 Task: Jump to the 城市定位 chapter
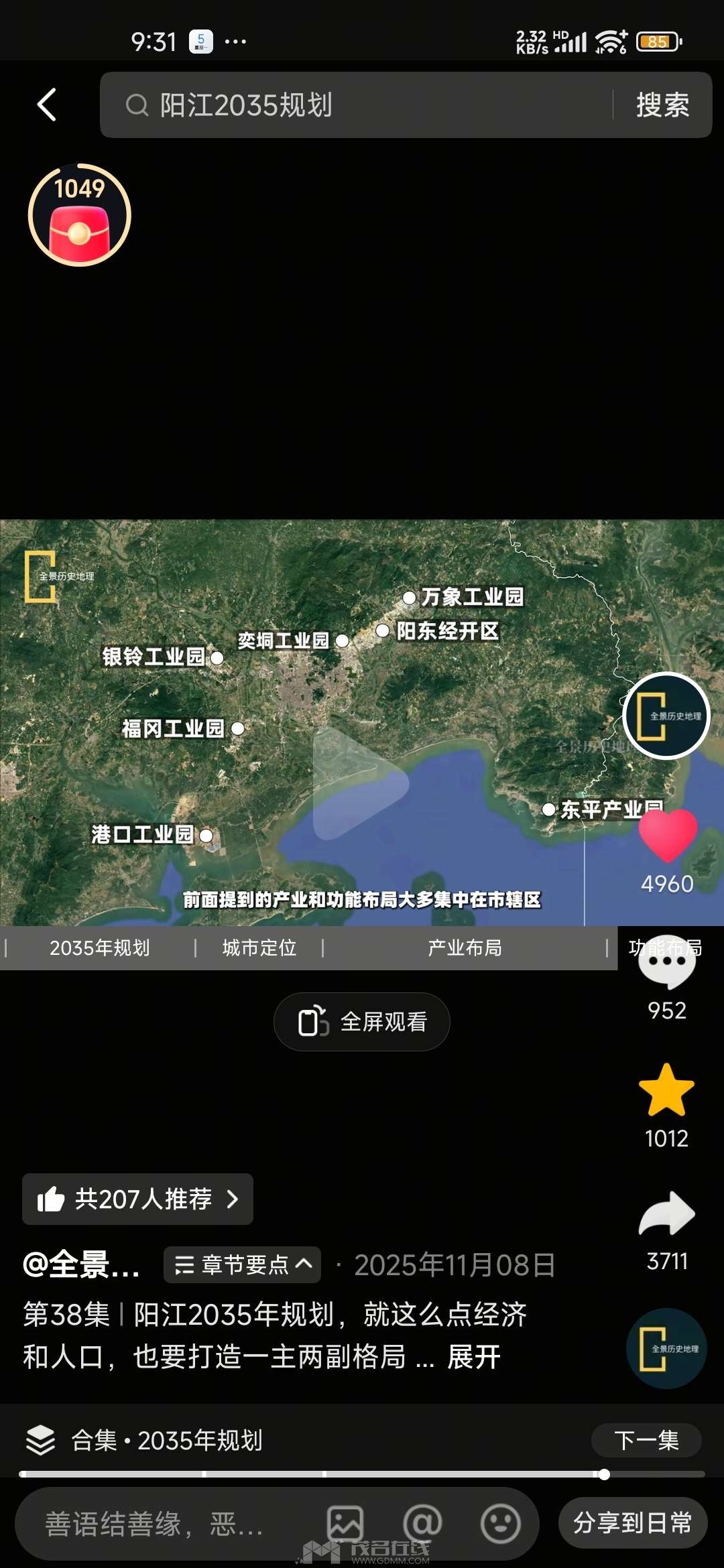click(x=259, y=948)
